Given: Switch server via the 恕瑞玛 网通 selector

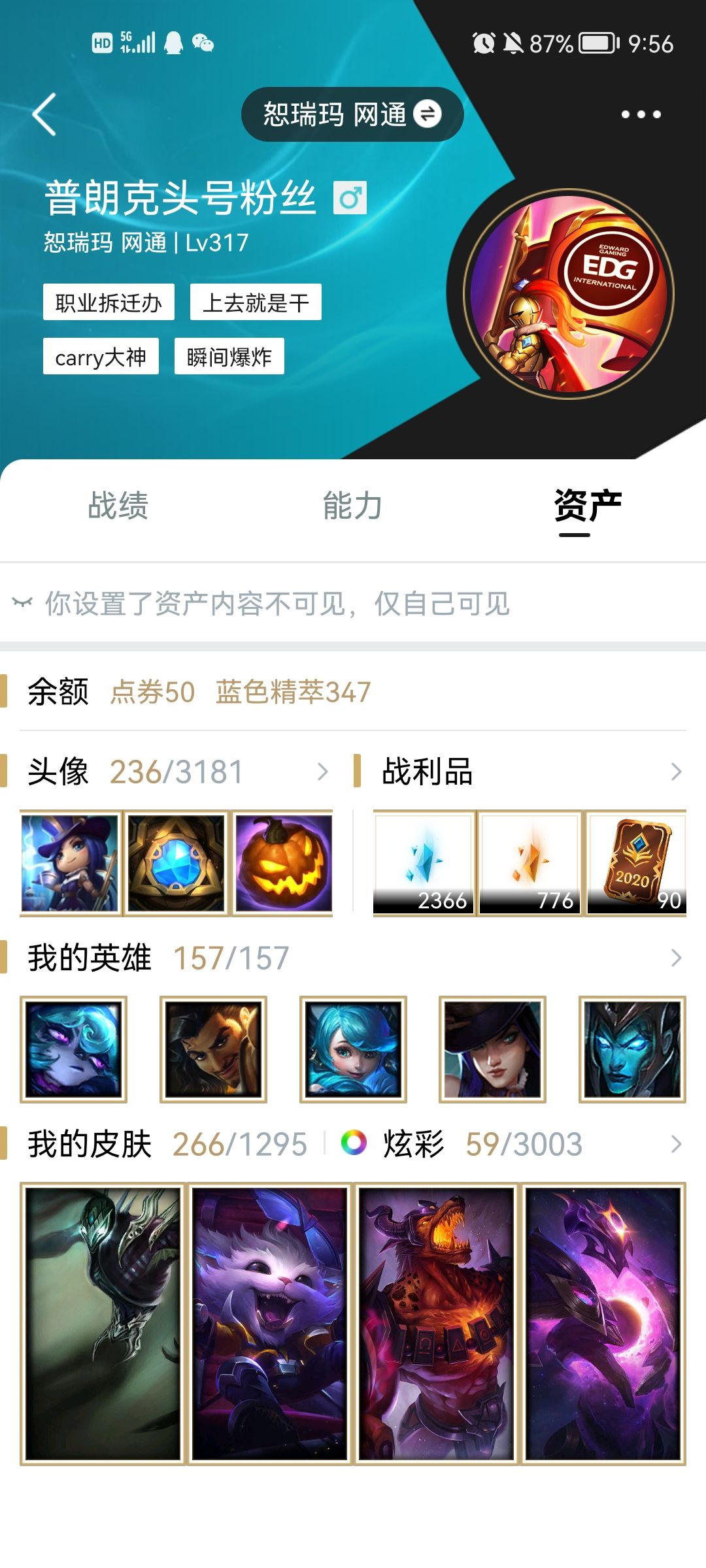Looking at the screenshot, I should point(352,114).
